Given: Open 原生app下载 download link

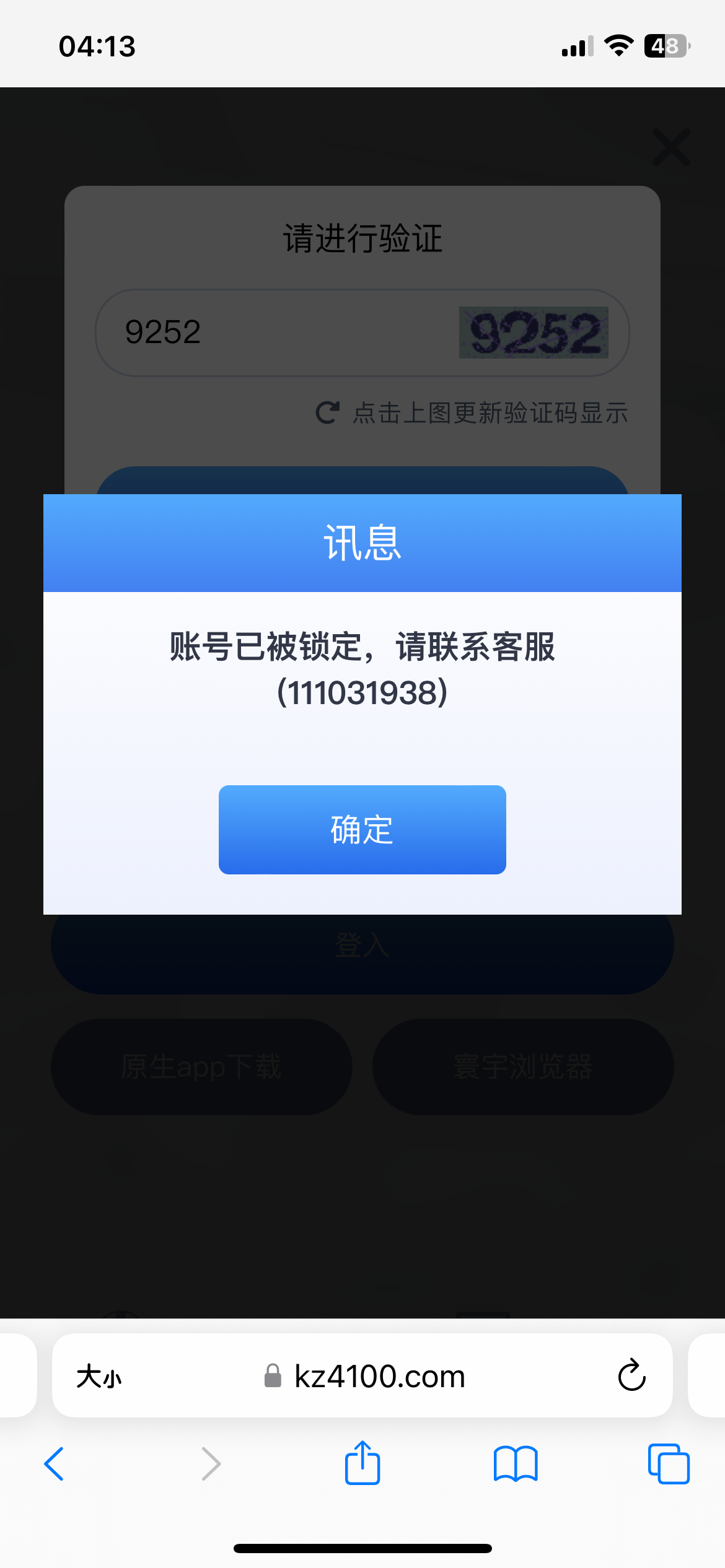Looking at the screenshot, I should [x=201, y=1066].
